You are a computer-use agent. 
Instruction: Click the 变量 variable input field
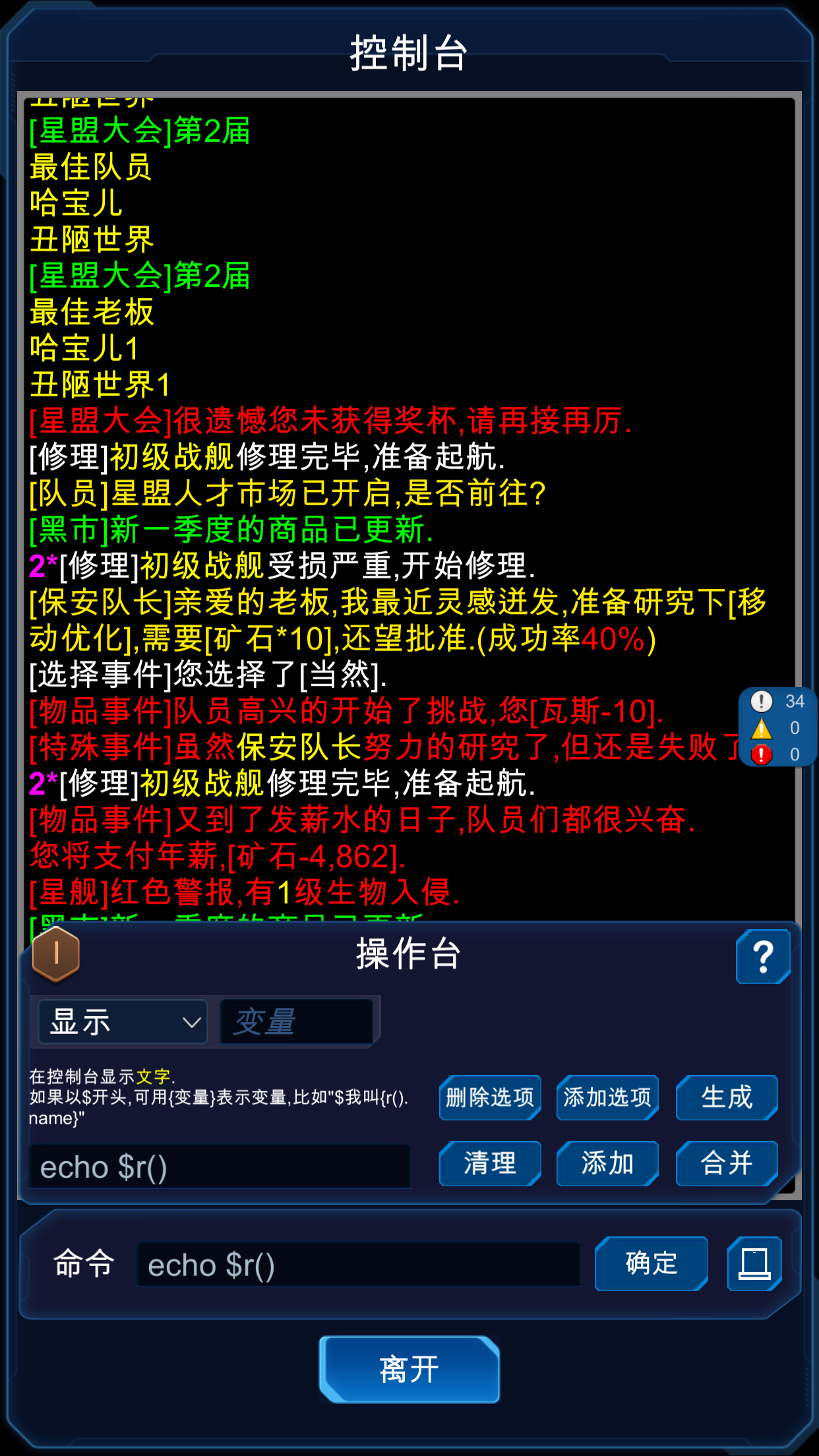297,1021
